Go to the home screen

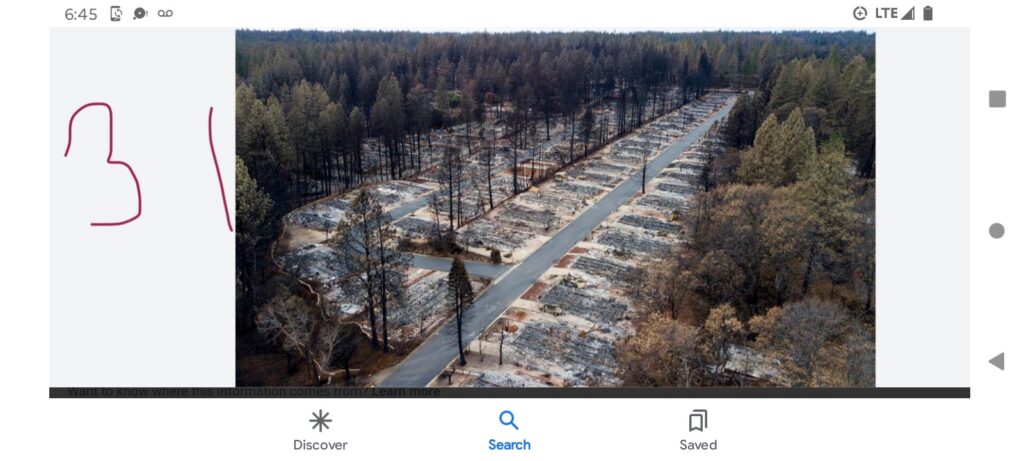(996, 230)
